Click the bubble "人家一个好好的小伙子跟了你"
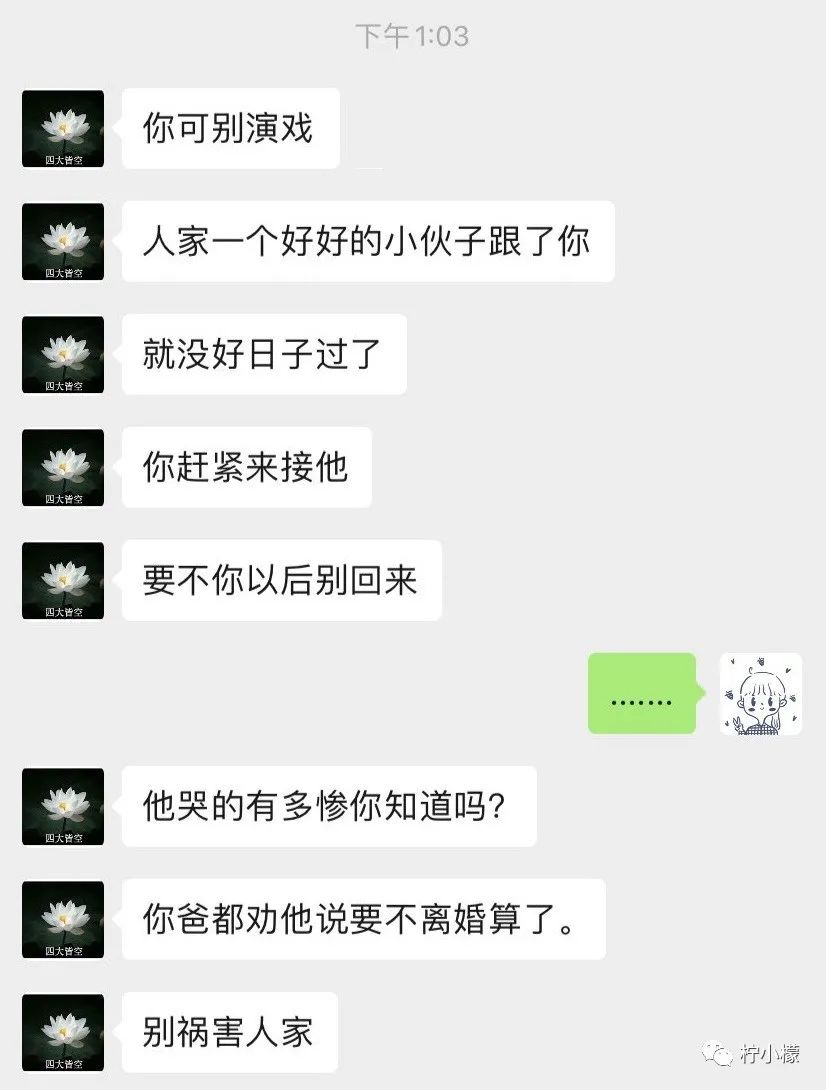This screenshot has width=826, height=1090. click(367, 240)
